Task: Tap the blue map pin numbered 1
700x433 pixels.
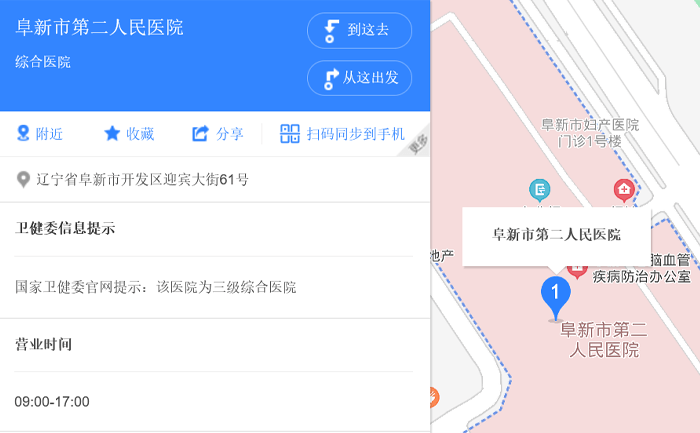Action: (x=554, y=295)
